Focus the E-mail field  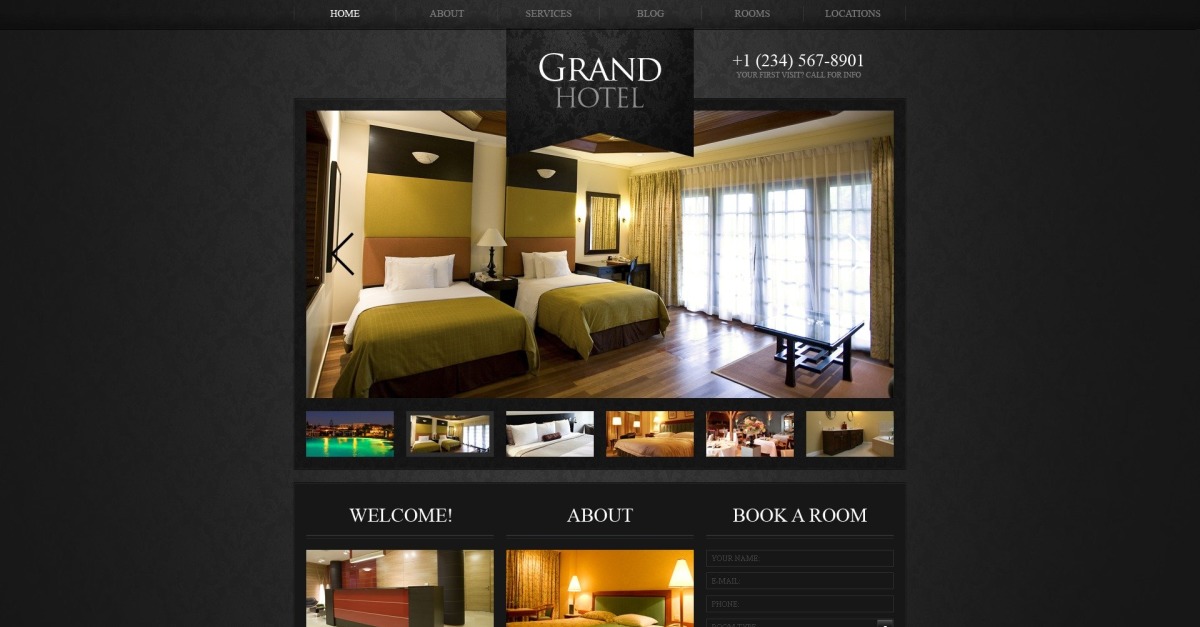(800, 581)
